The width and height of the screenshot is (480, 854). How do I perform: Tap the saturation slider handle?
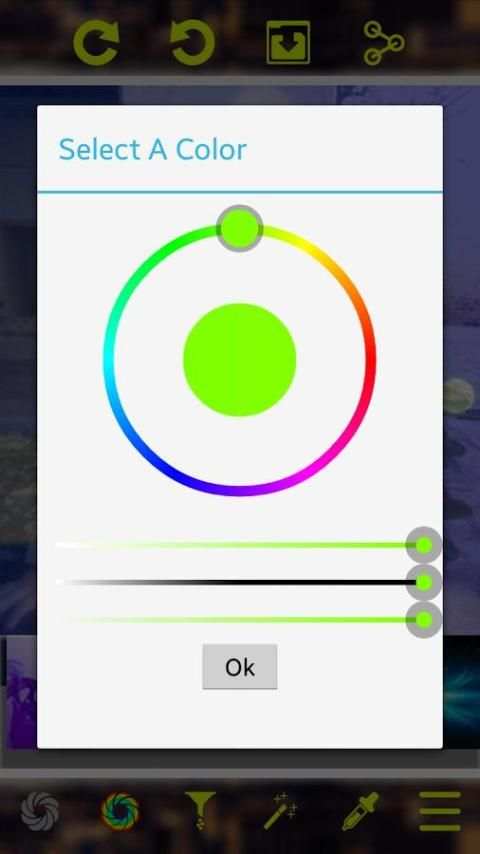(424, 545)
